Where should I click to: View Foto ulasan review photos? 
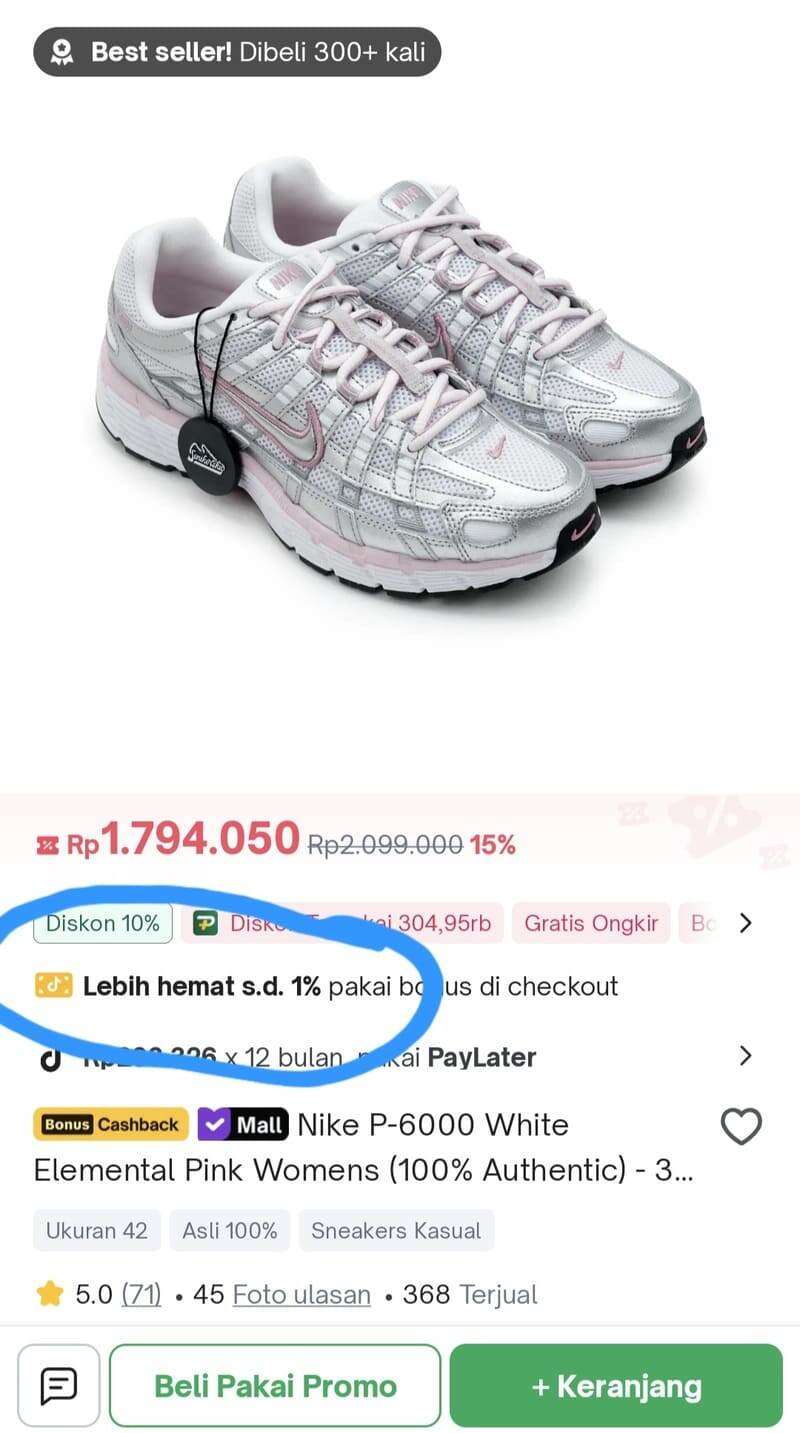[x=301, y=1294]
